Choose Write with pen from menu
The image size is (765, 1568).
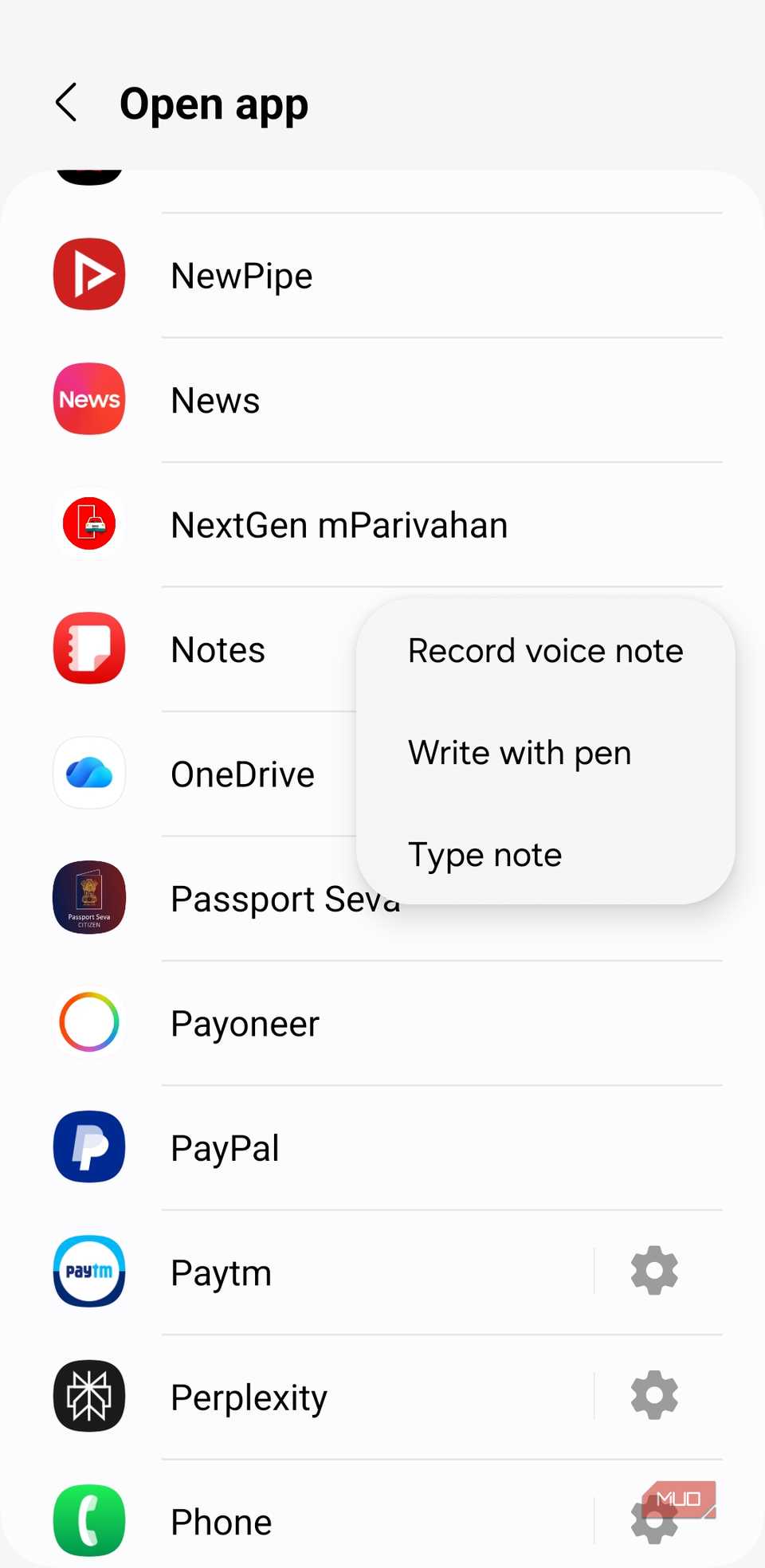pos(519,752)
